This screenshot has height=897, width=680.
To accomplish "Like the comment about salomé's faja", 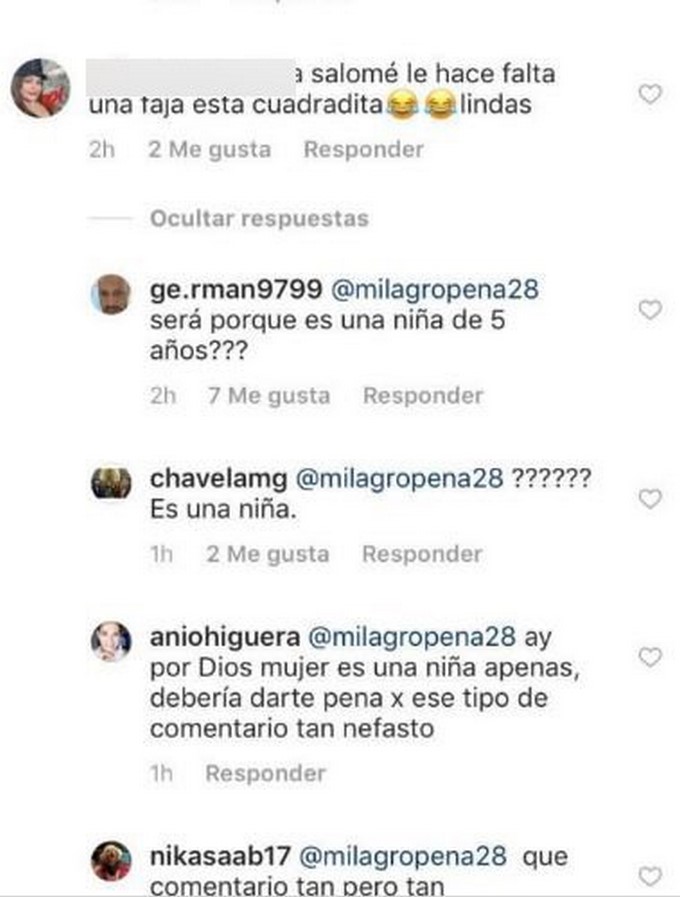I will tap(650, 94).
